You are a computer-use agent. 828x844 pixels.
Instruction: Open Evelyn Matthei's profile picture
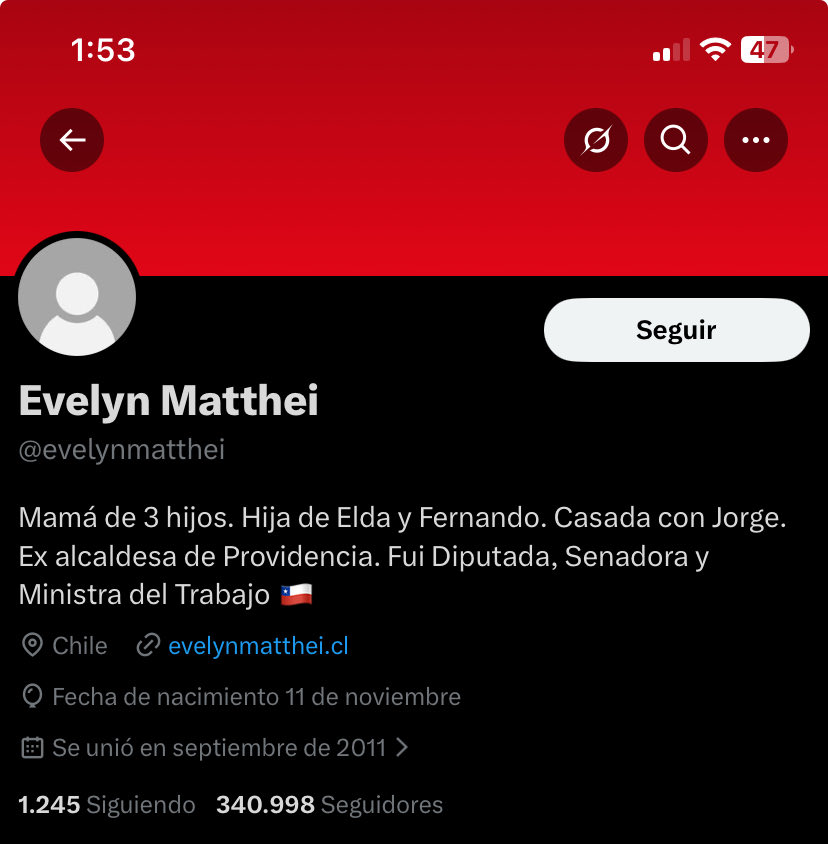[77, 296]
